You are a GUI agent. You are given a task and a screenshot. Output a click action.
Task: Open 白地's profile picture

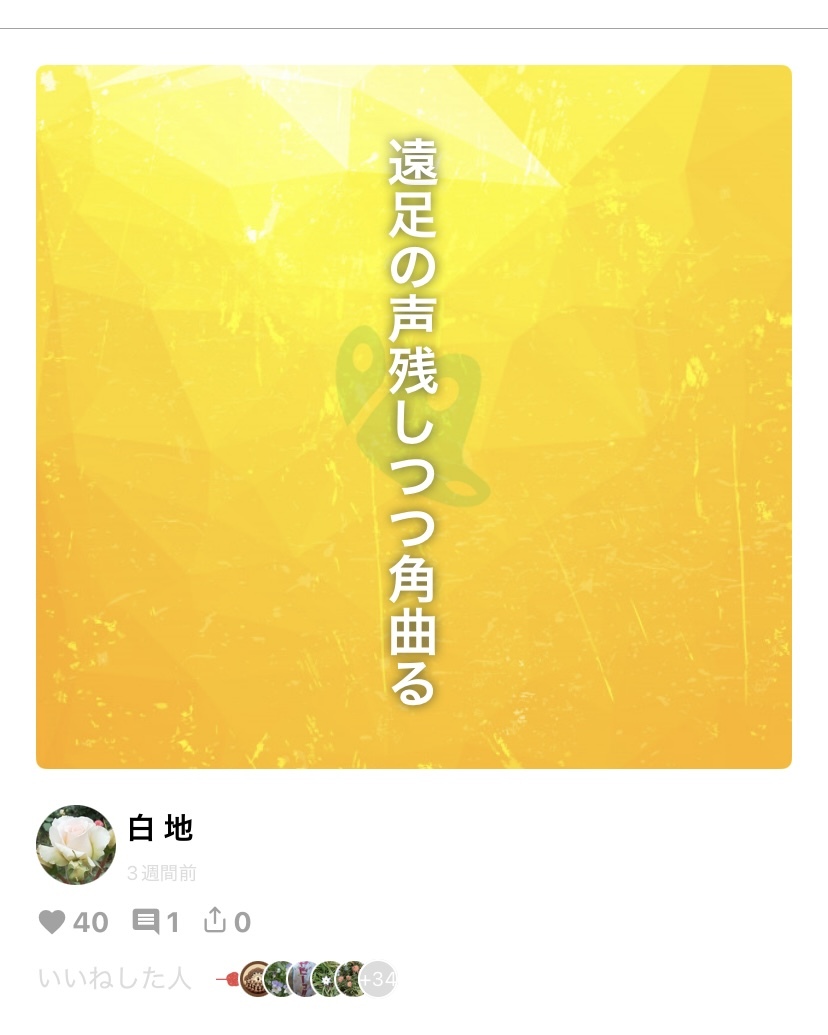click(x=76, y=845)
